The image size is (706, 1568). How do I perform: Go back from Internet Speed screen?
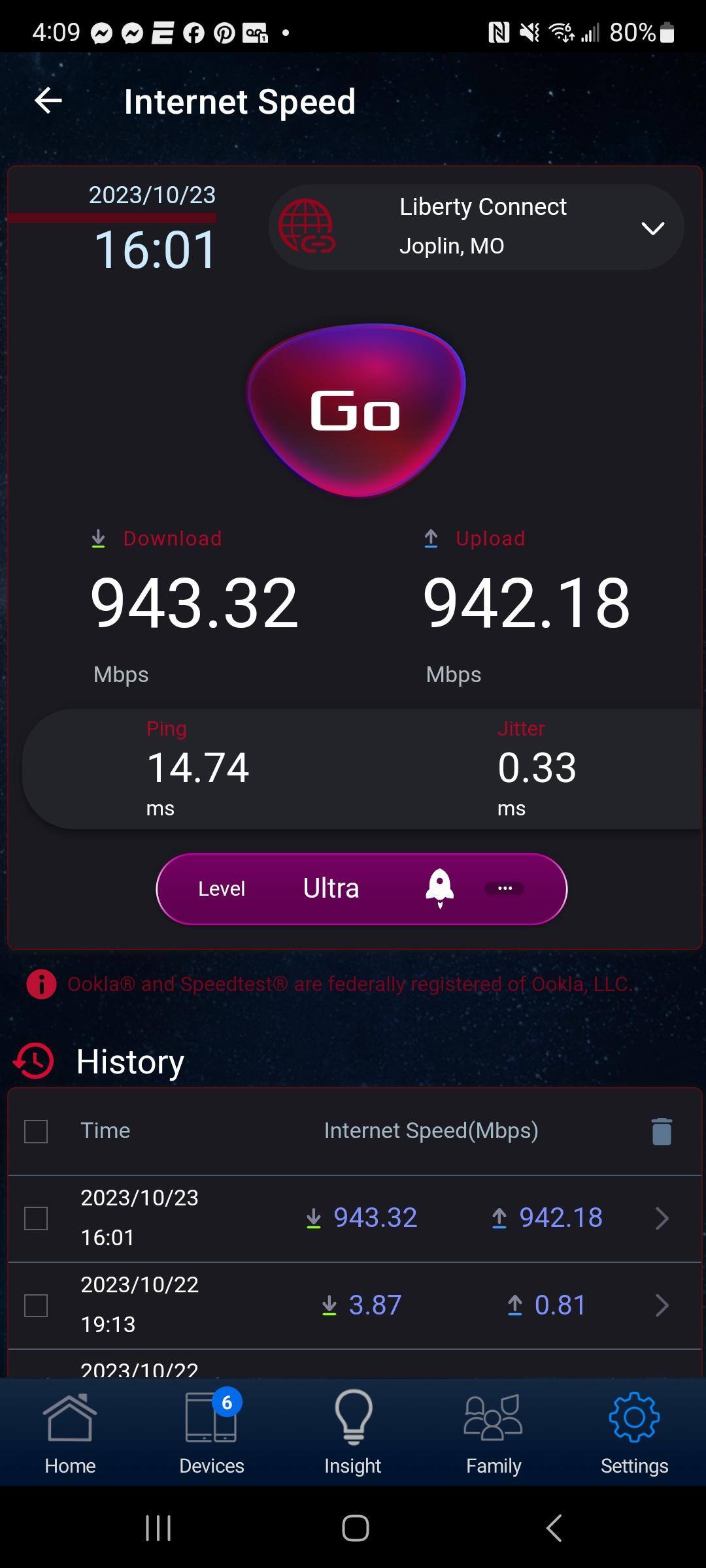[48, 101]
